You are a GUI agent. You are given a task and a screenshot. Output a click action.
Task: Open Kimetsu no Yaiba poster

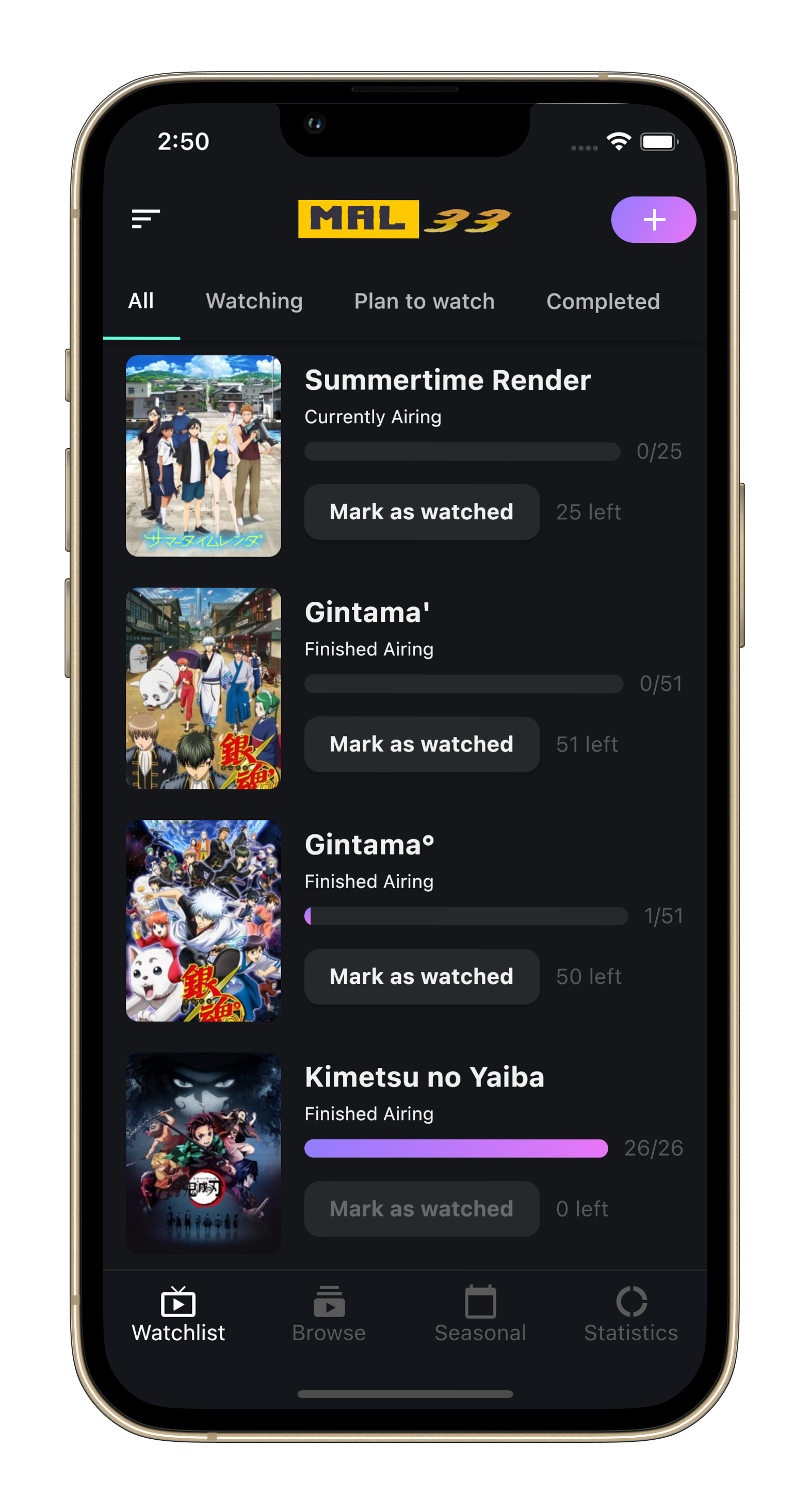203,1153
